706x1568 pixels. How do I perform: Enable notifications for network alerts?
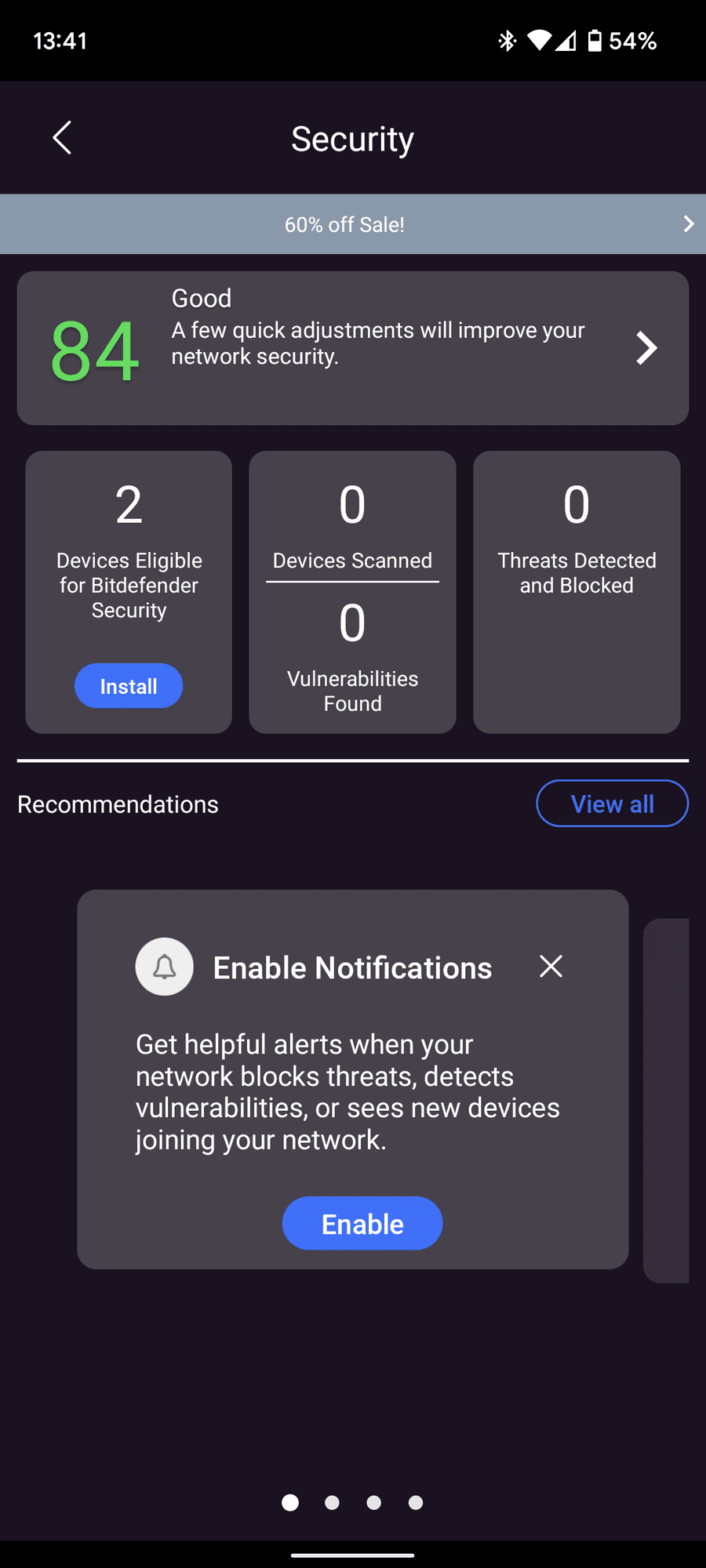(362, 1223)
